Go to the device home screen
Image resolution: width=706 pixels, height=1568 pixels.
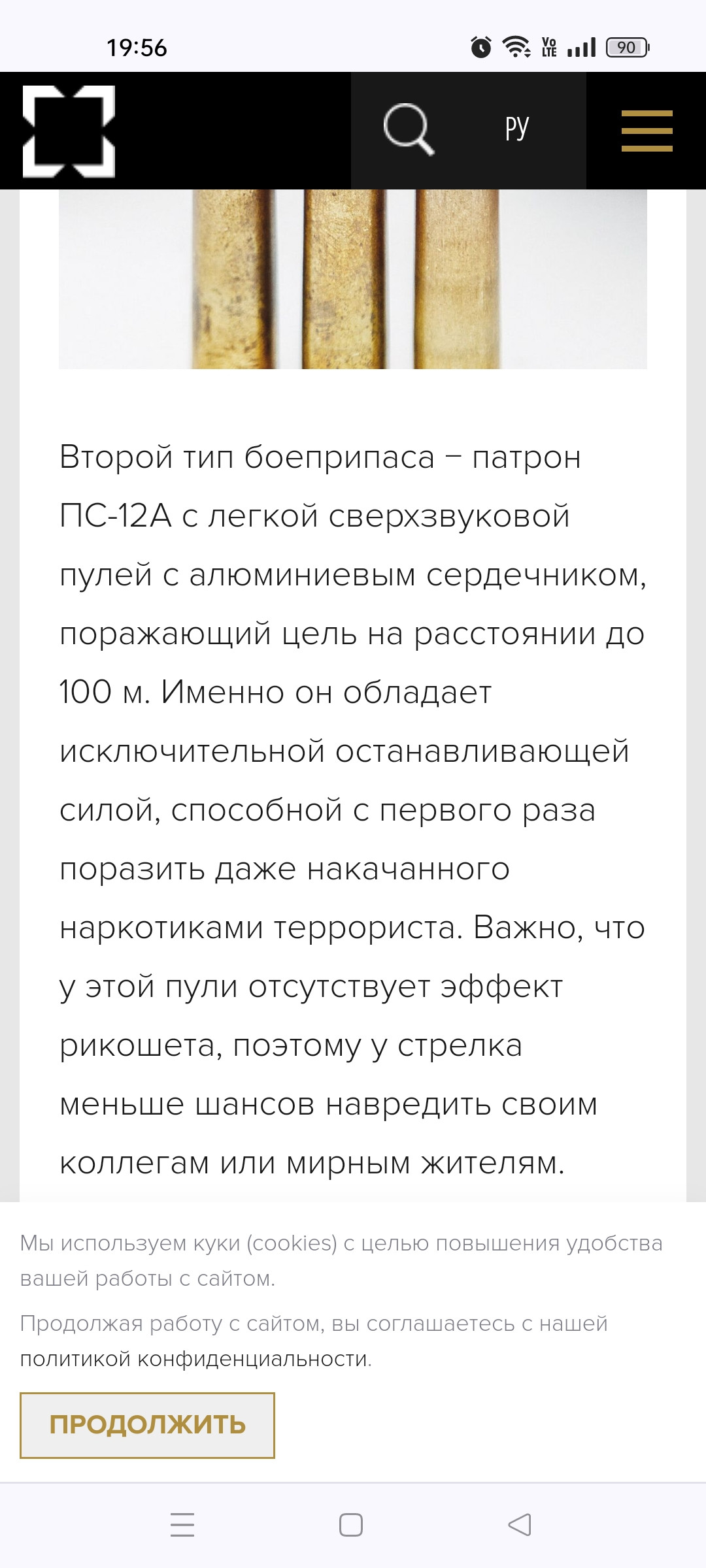[351, 1525]
